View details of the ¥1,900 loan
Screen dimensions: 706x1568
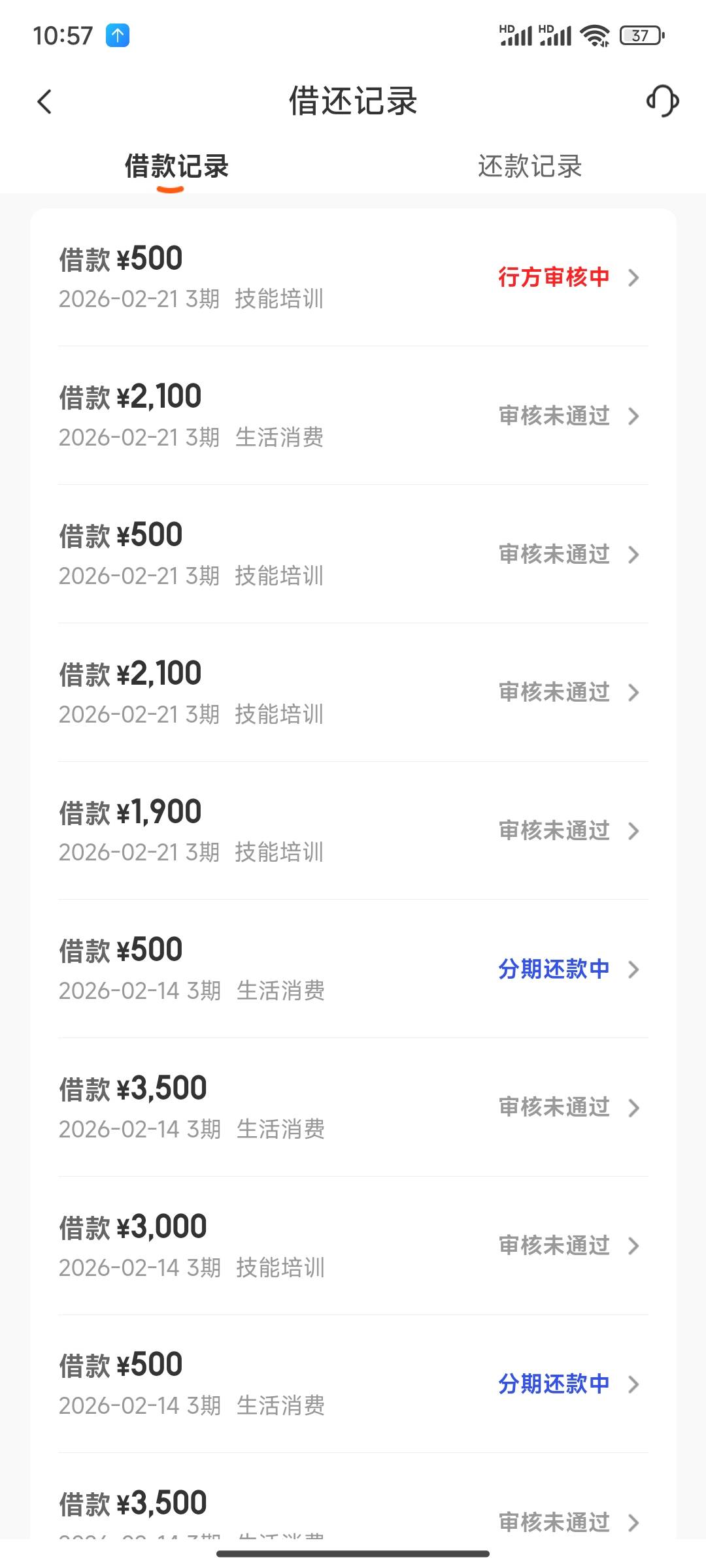(353, 831)
